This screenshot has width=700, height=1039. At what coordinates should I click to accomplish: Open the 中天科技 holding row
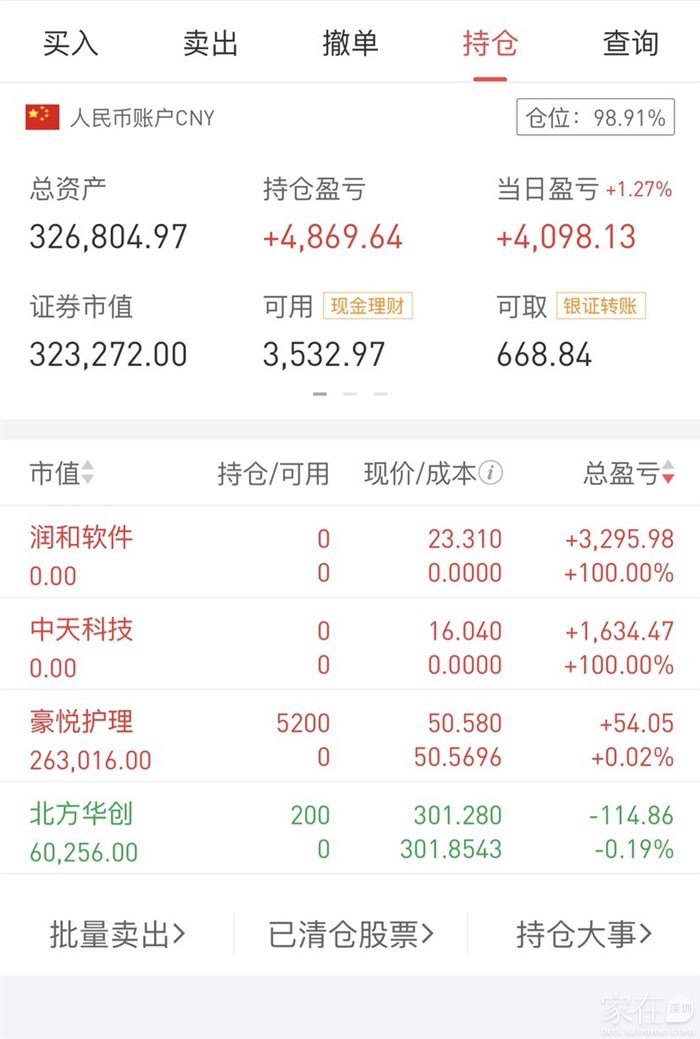coord(350,647)
